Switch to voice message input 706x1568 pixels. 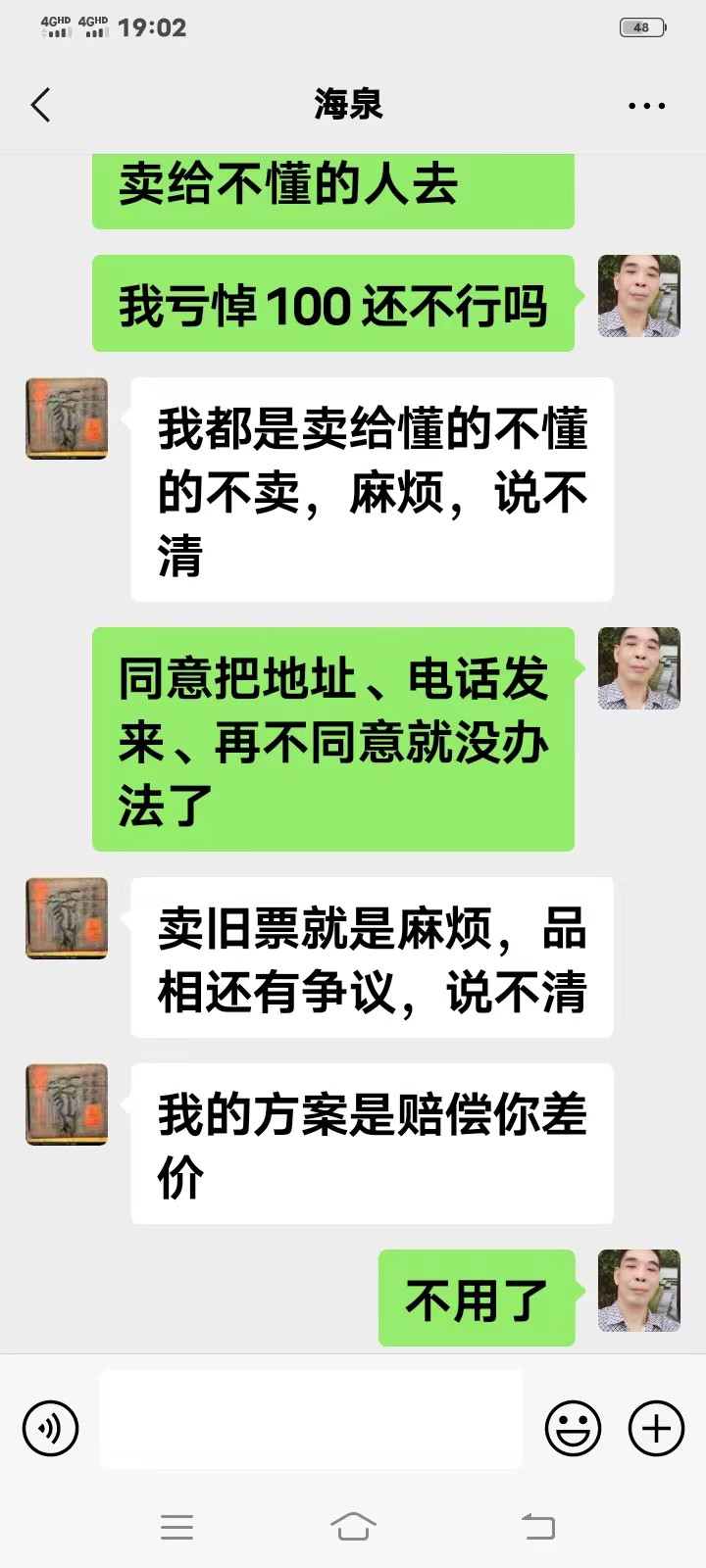(x=50, y=1428)
